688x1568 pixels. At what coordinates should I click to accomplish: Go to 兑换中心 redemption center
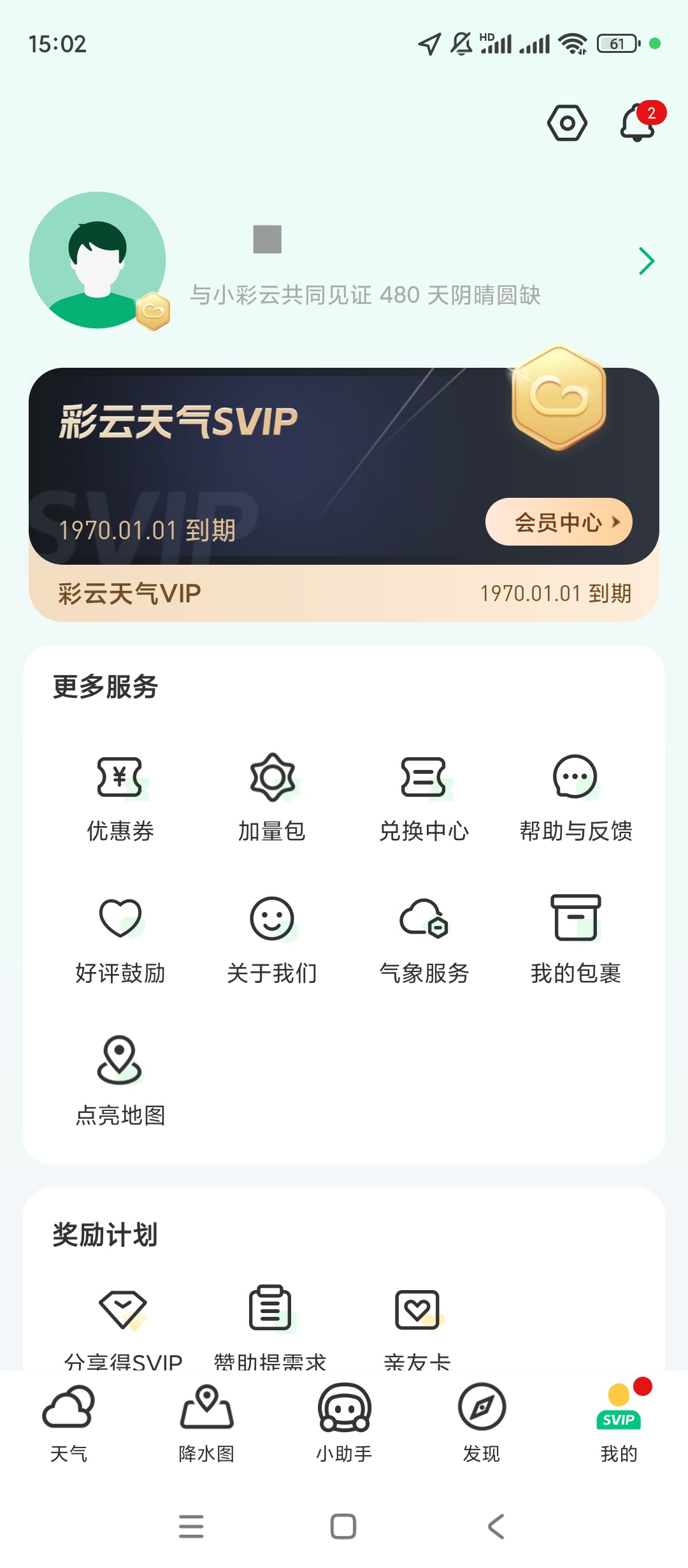pos(424,797)
